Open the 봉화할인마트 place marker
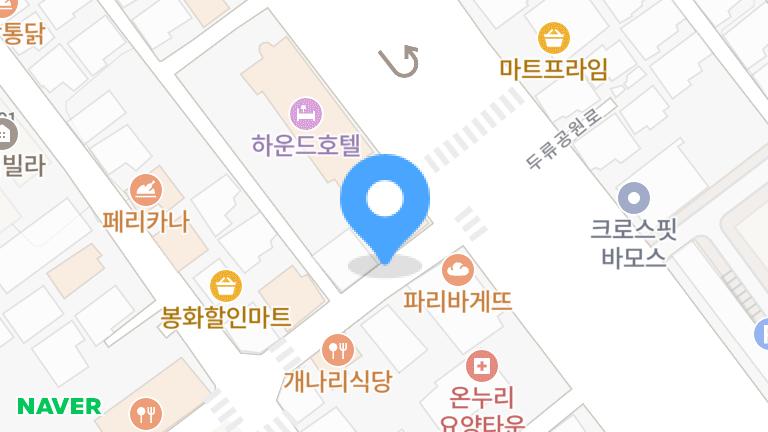 coord(226,285)
